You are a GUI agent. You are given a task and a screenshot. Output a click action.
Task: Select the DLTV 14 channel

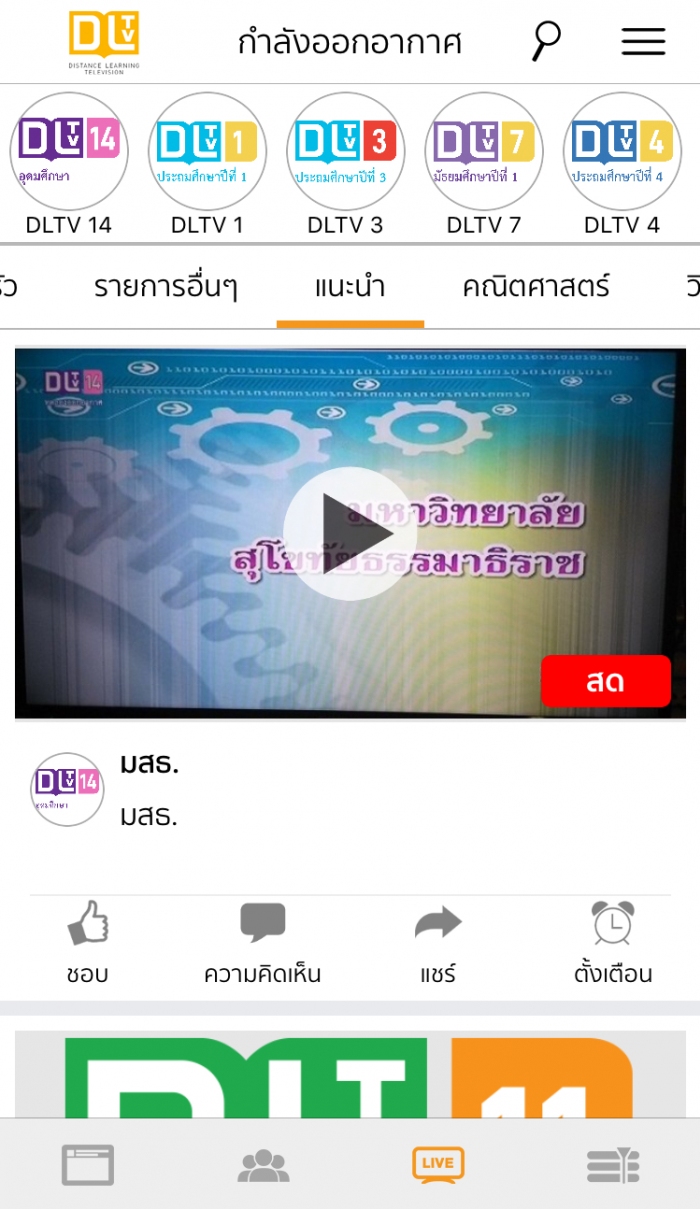pos(69,152)
